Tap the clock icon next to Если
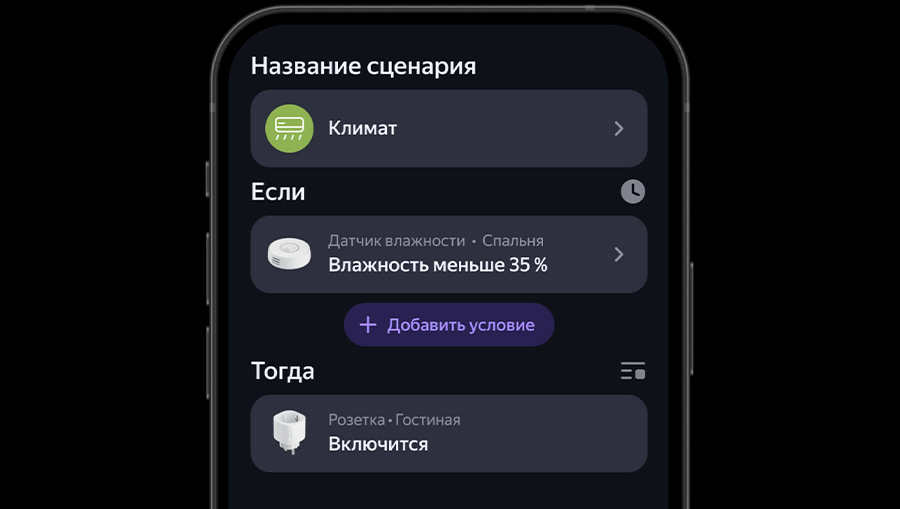The height and width of the screenshot is (509, 900). tap(632, 192)
